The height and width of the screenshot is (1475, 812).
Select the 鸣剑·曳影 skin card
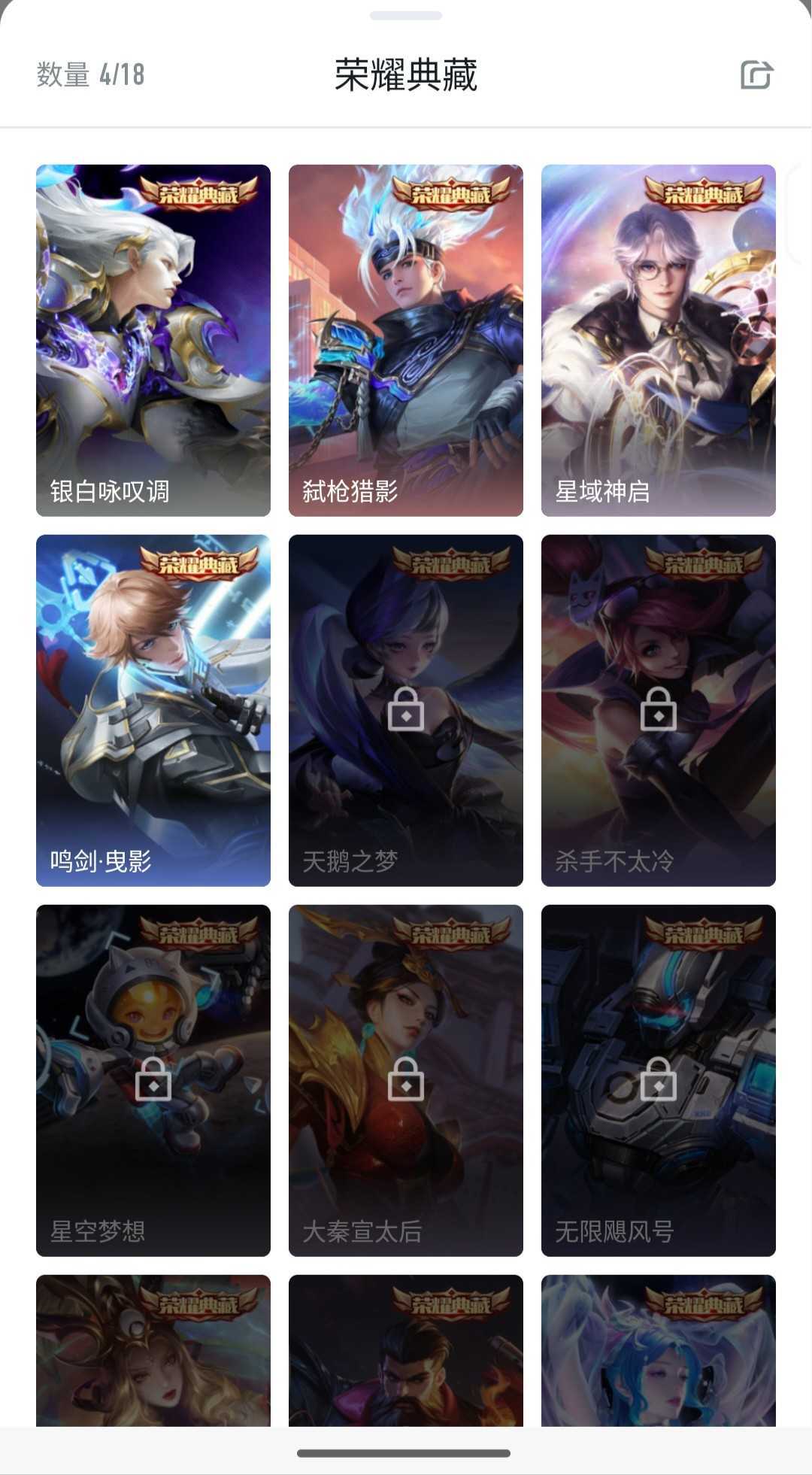point(153,710)
